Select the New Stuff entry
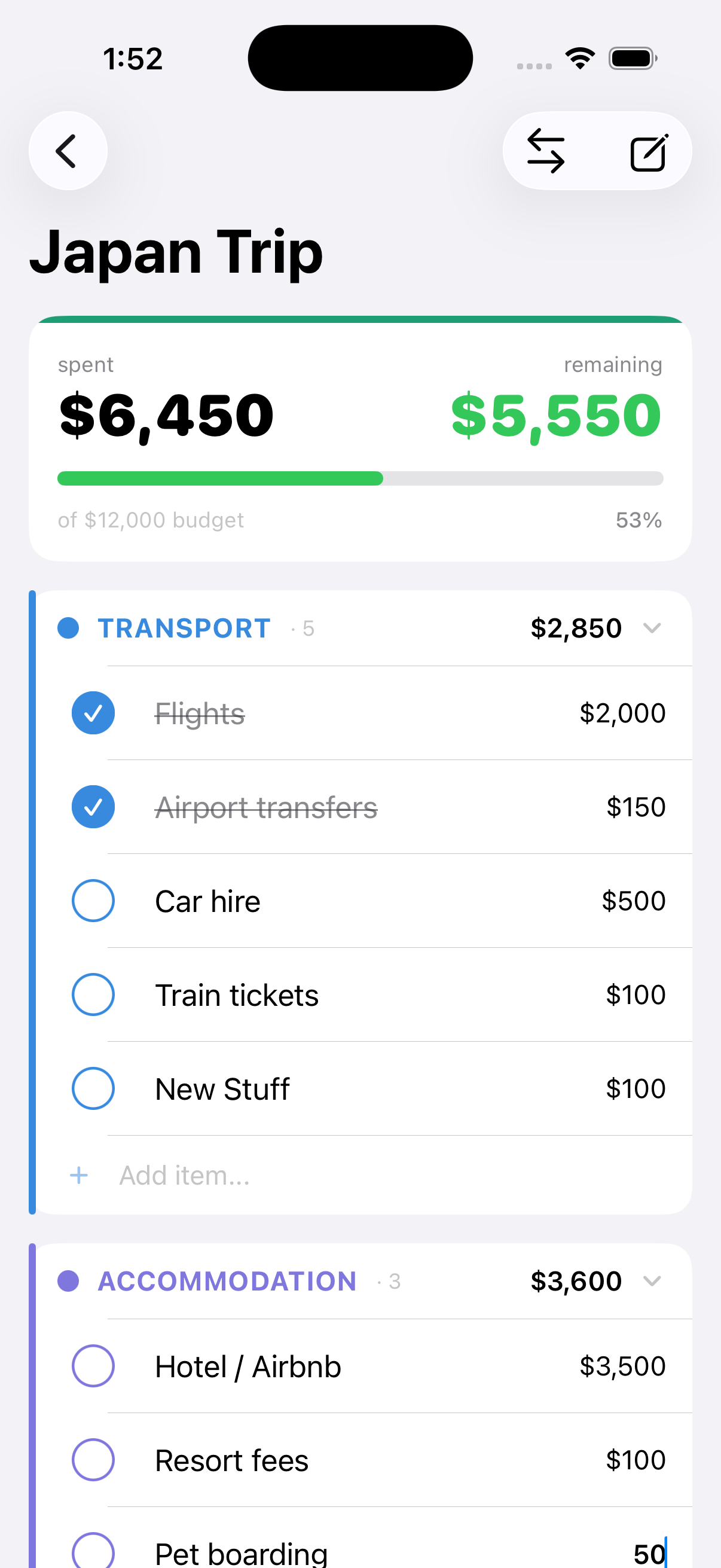Viewport: 721px width, 1568px height. click(x=222, y=1088)
